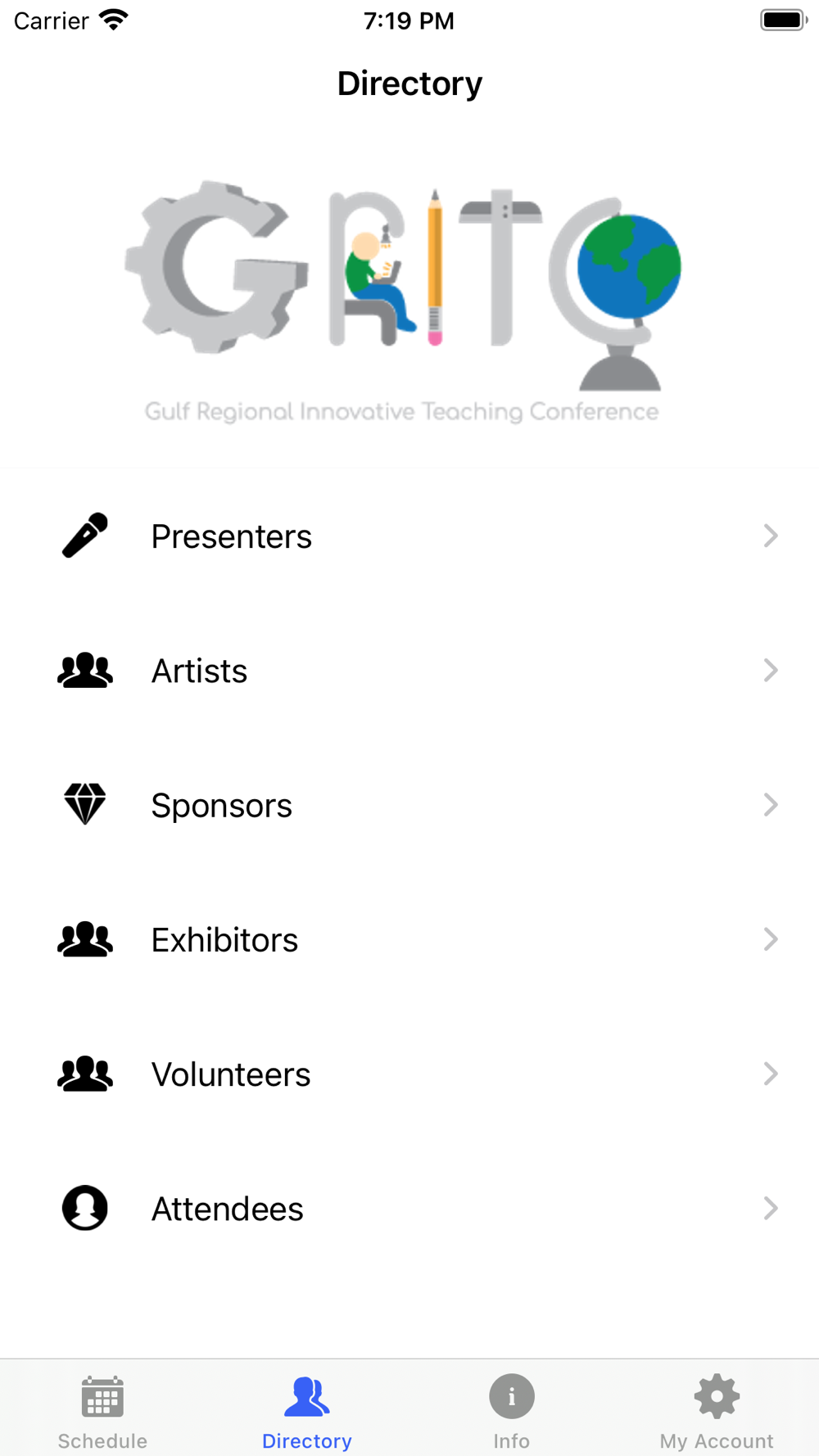This screenshot has height=1456, width=819.
Task: Select the Directory tab
Action: (x=307, y=1411)
